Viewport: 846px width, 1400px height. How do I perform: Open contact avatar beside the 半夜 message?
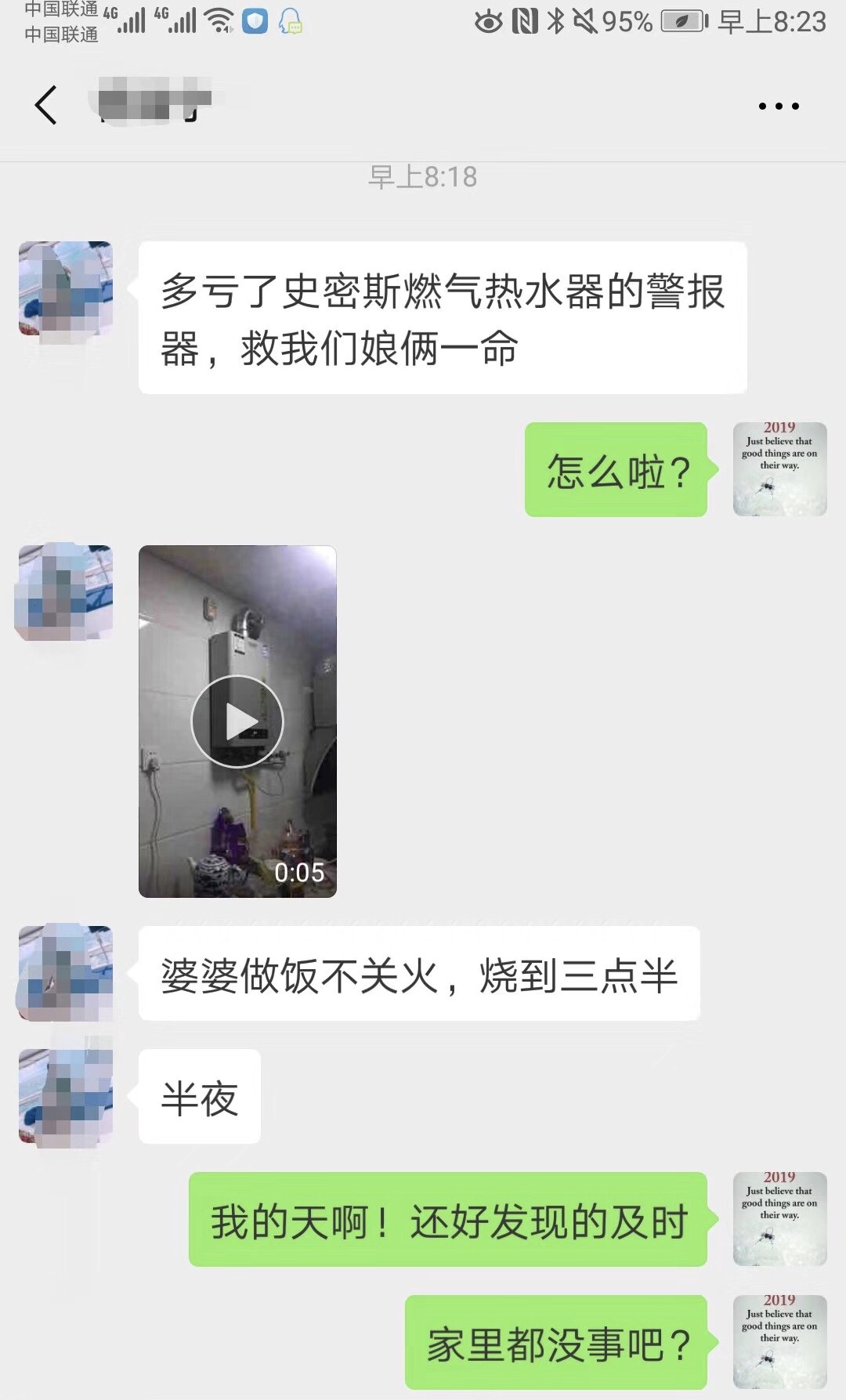tap(66, 1097)
